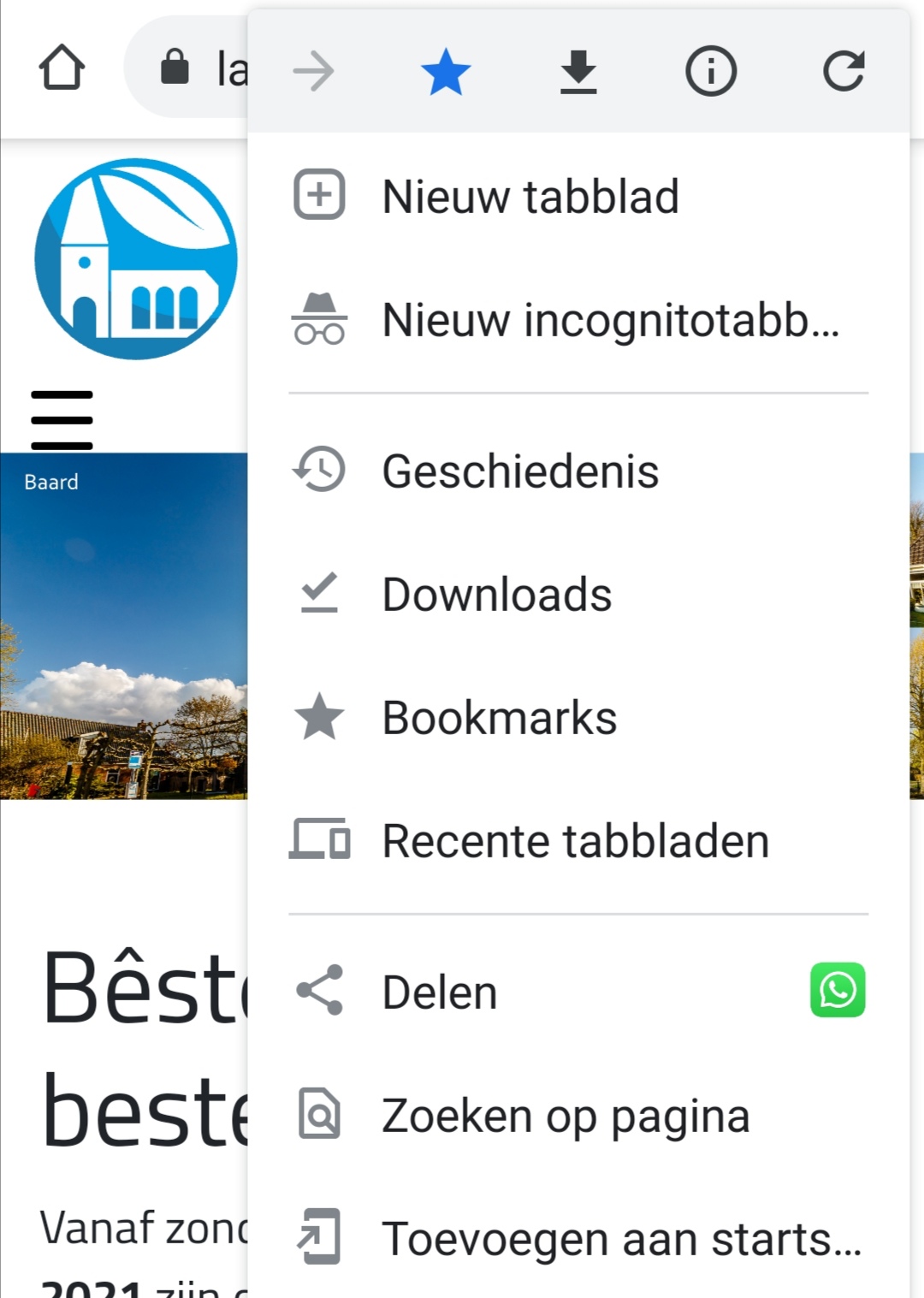Viewport: 924px width, 1298px height.
Task: Download this page for offline use
Action: [x=578, y=71]
